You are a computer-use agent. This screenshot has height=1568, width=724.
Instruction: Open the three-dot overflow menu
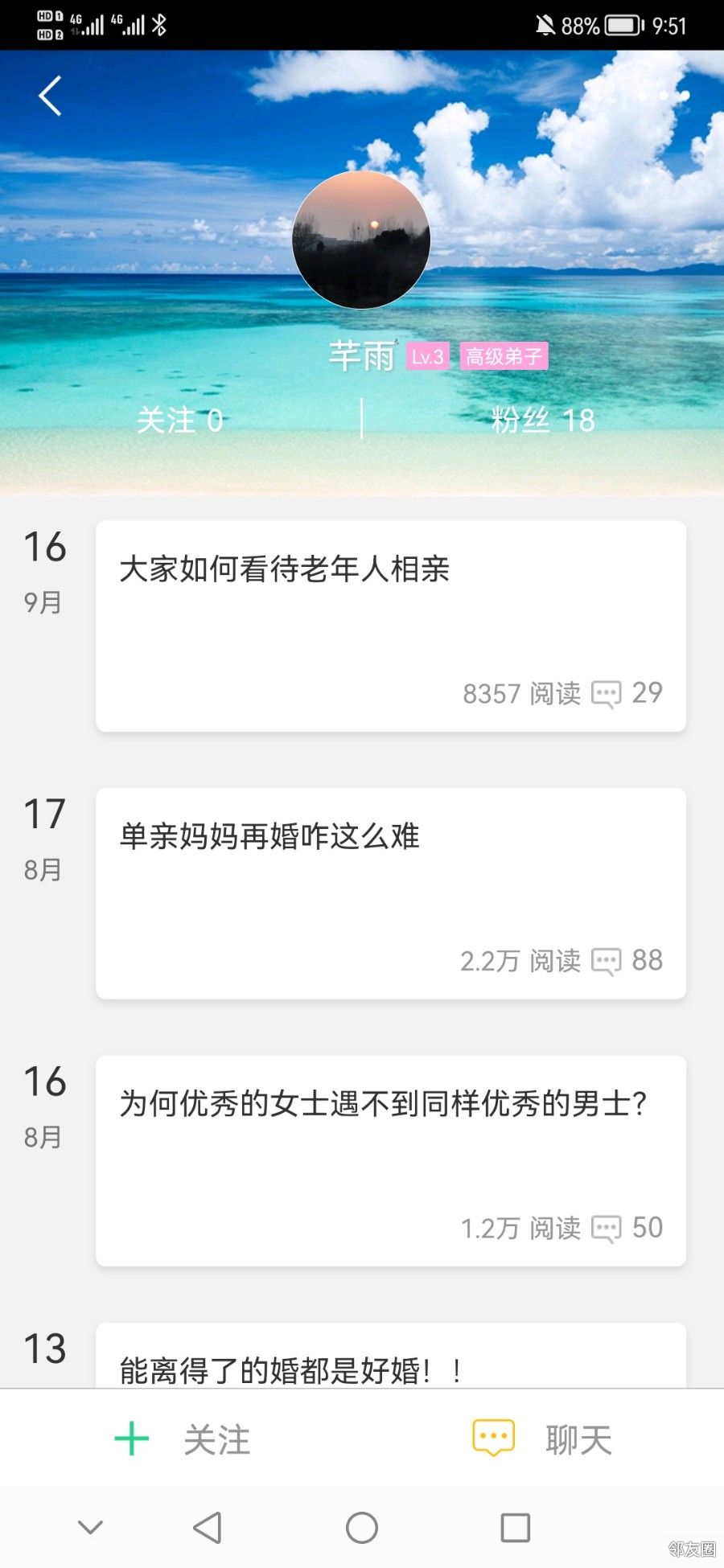[x=664, y=95]
